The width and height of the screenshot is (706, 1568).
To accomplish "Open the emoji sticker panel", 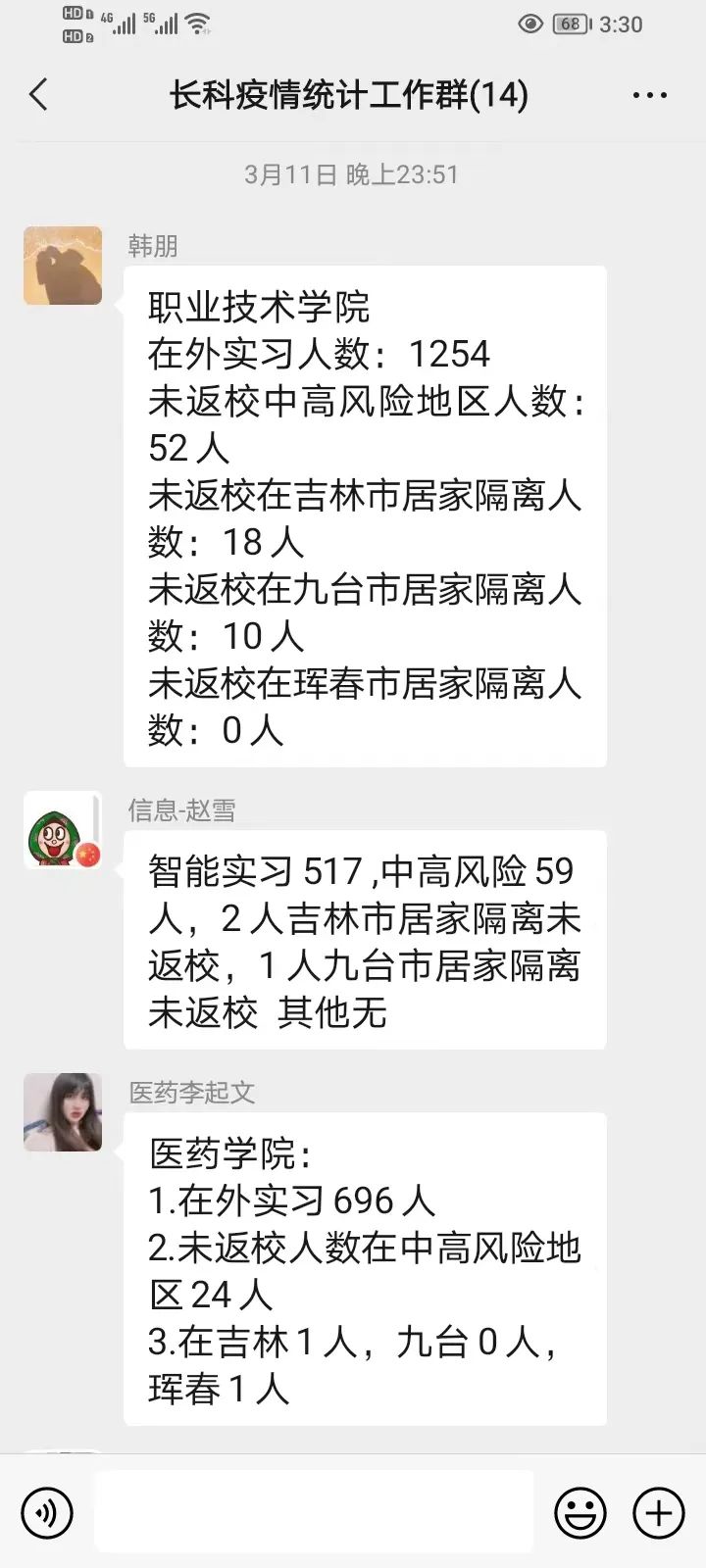I will [x=580, y=1512].
